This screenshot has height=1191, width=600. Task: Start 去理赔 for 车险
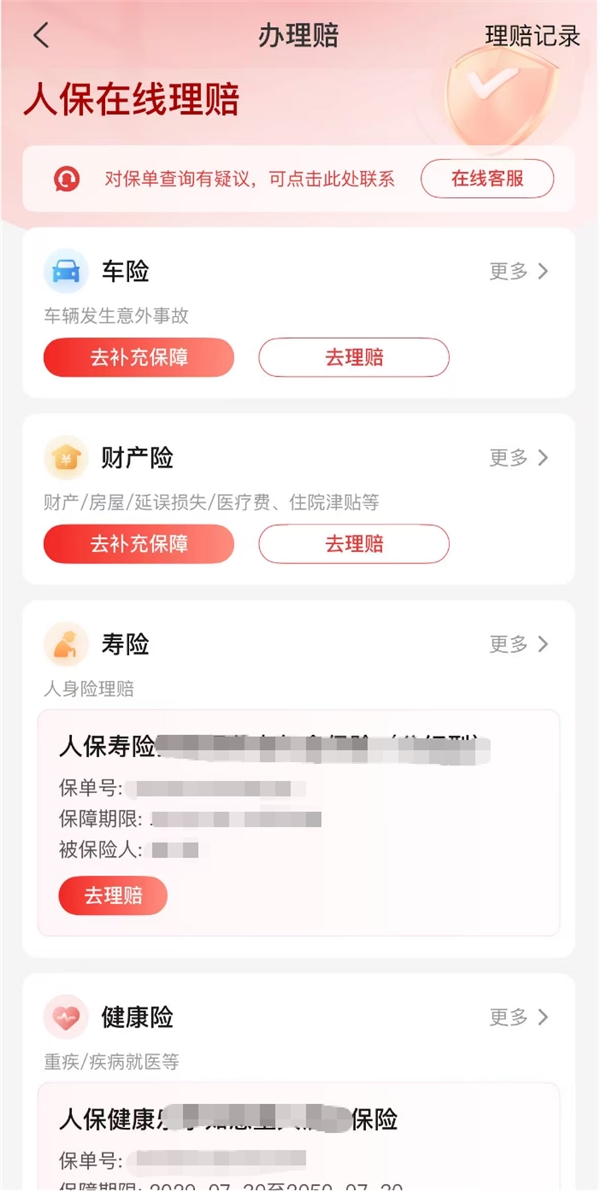pyautogui.click(x=354, y=357)
